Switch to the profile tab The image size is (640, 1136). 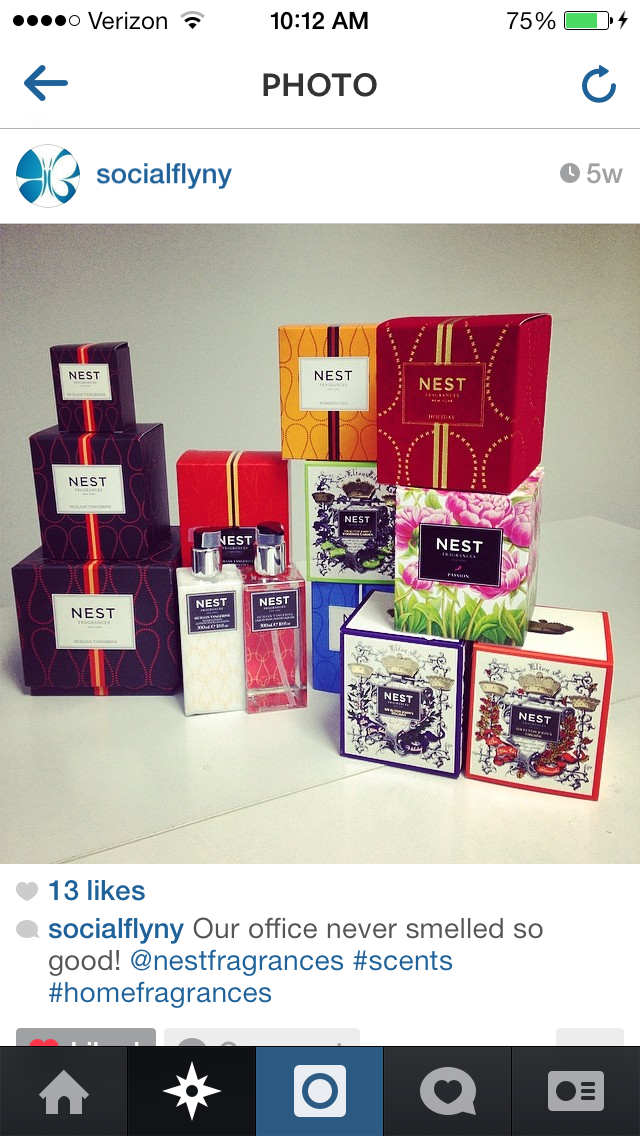[x=576, y=1091]
